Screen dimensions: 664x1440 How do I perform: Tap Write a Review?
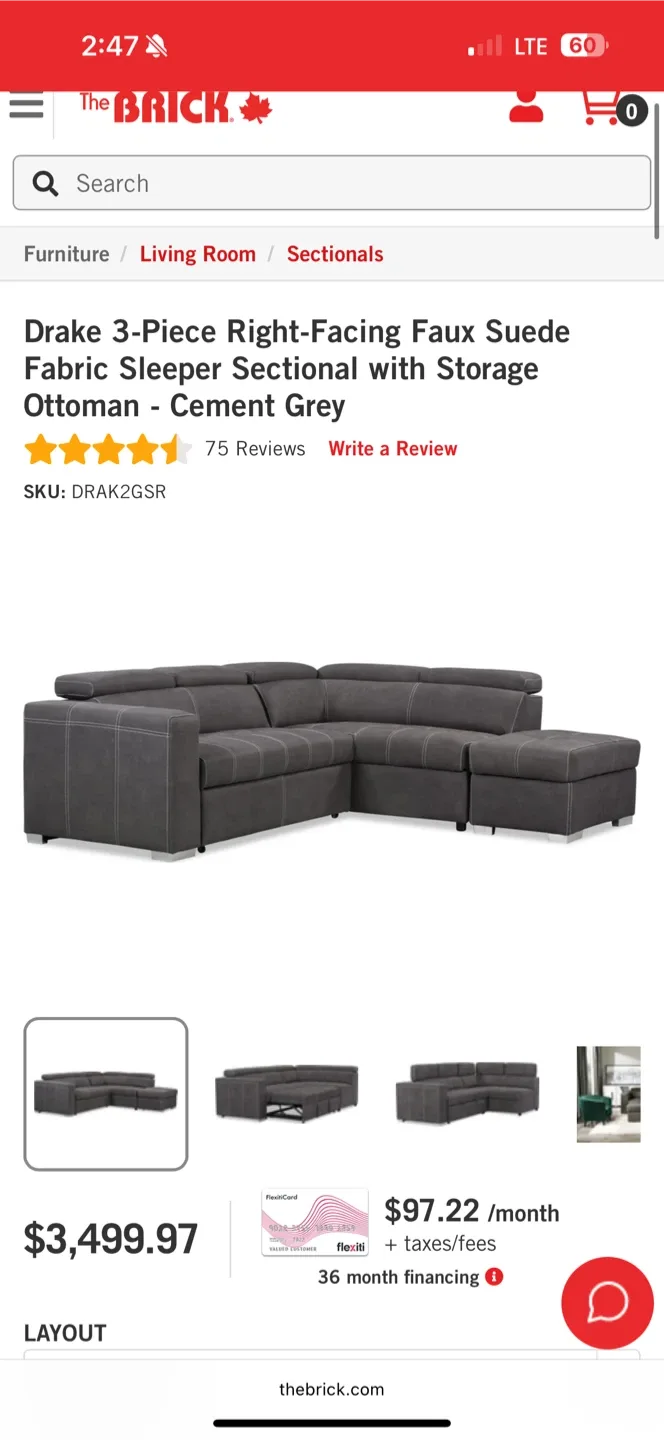[x=393, y=449]
